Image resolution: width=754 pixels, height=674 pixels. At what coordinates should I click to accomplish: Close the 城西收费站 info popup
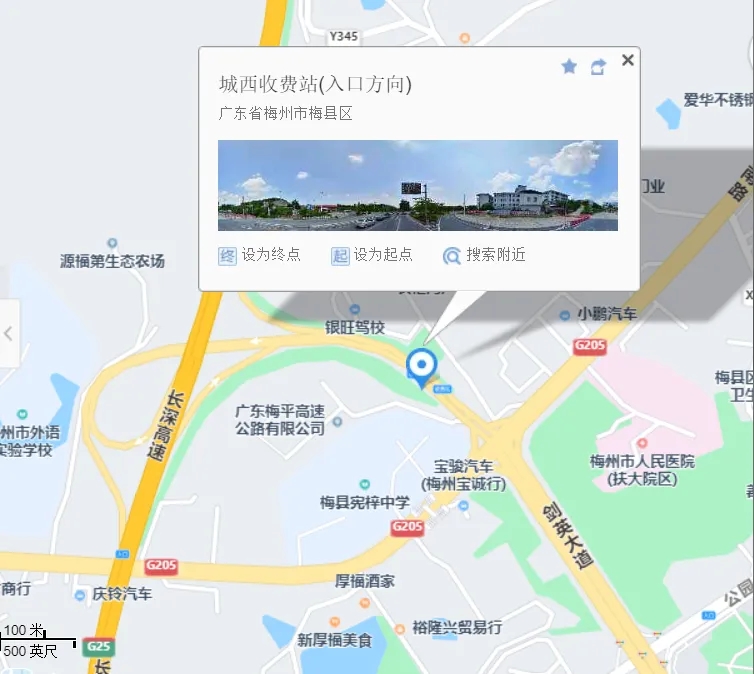point(628,60)
